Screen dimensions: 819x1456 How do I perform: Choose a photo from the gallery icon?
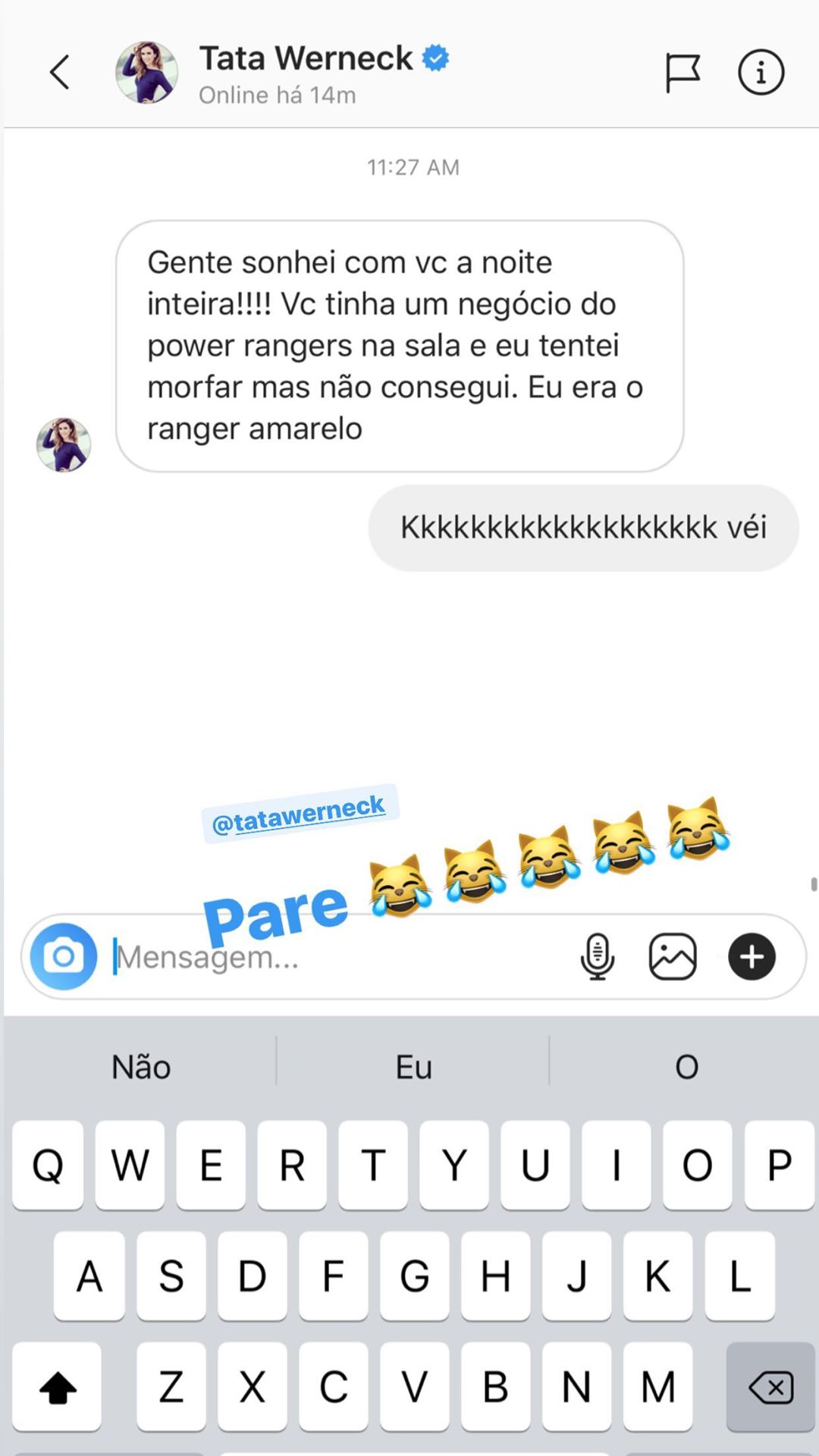pos(673,956)
